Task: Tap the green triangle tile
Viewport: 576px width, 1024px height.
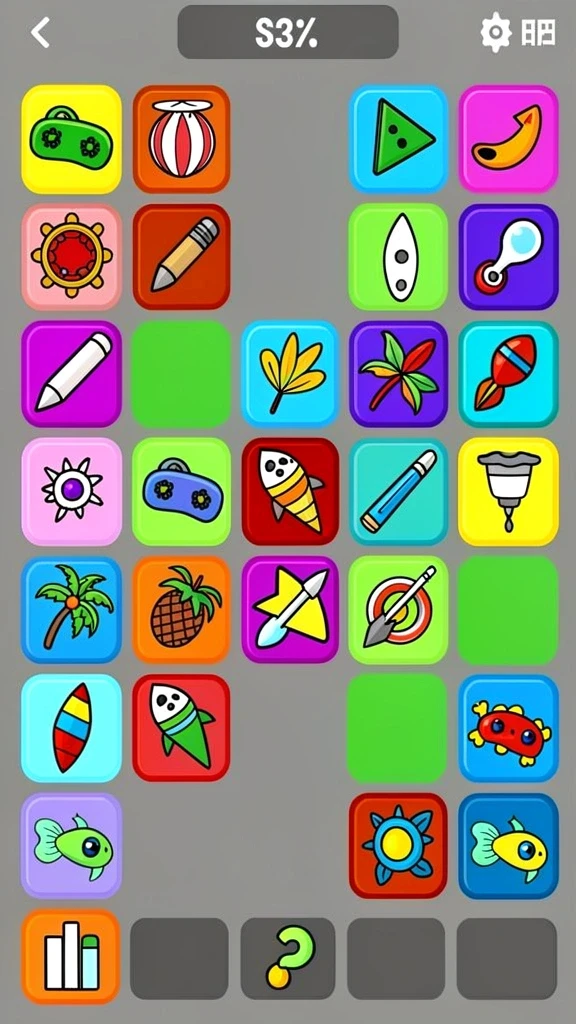Action: pos(398,138)
